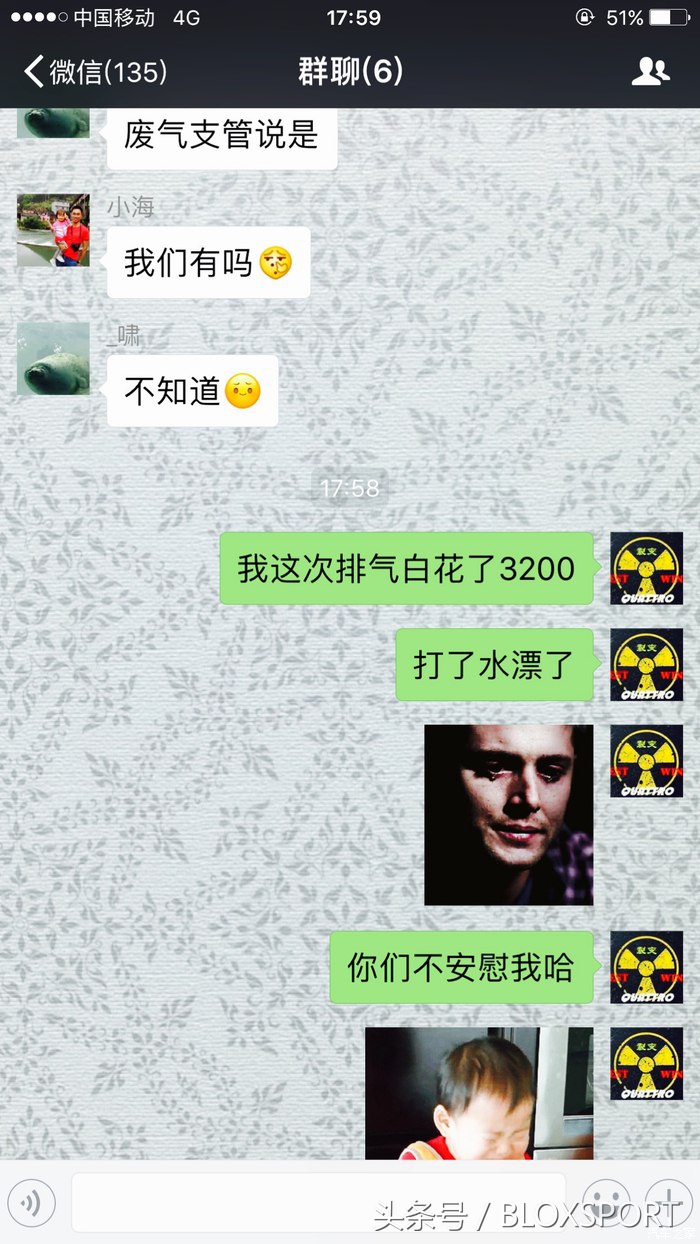Open the sent crying man image

(x=508, y=815)
